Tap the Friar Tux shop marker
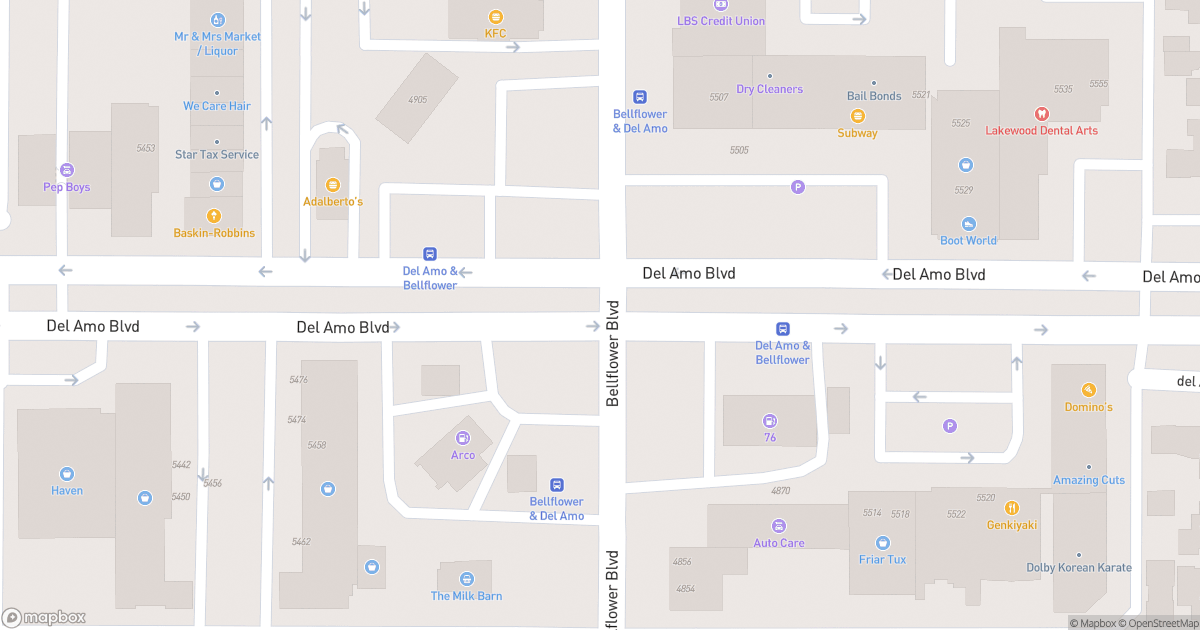1200x630 pixels. [x=882, y=542]
